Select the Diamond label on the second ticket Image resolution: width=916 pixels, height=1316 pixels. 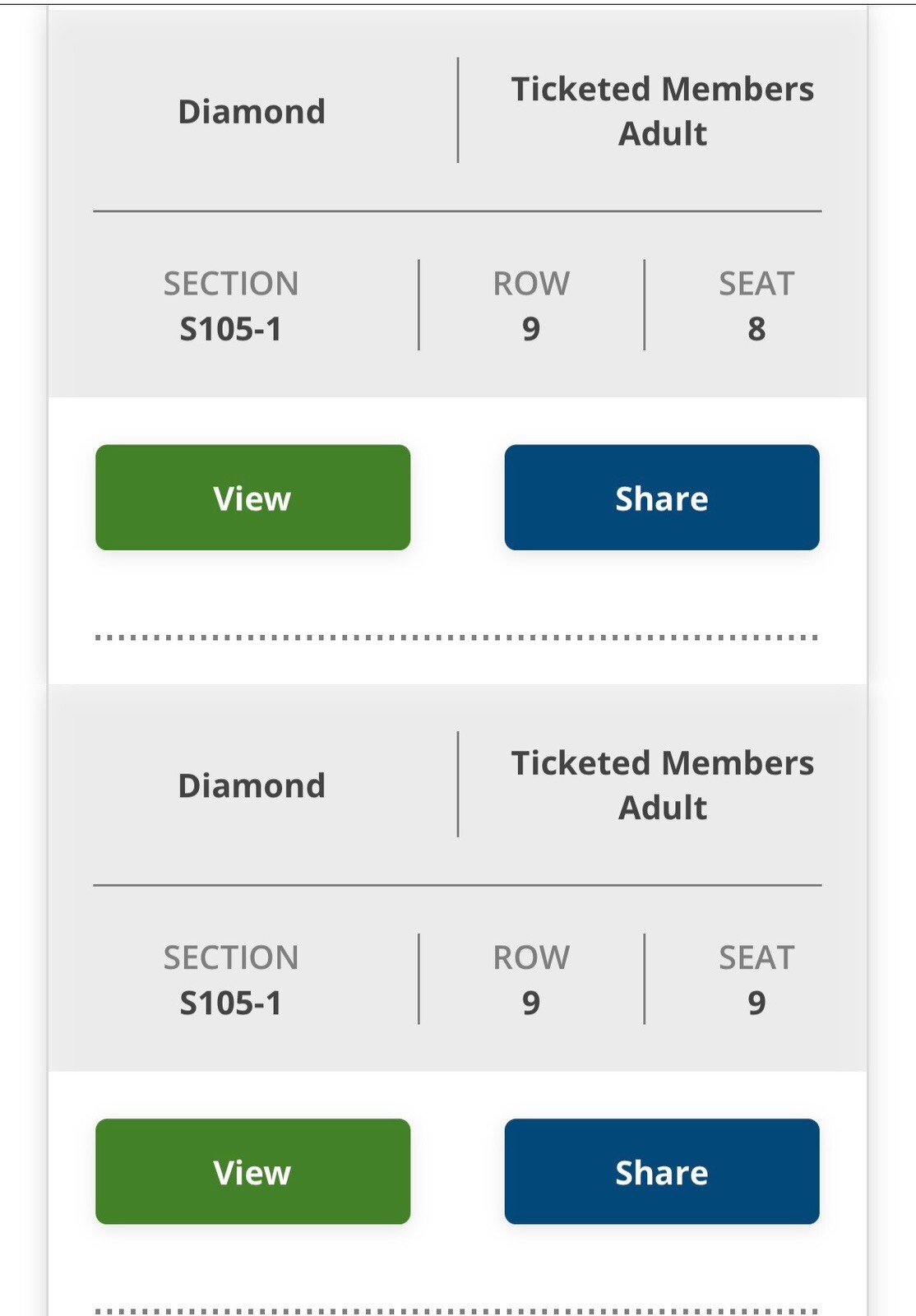tap(252, 785)
